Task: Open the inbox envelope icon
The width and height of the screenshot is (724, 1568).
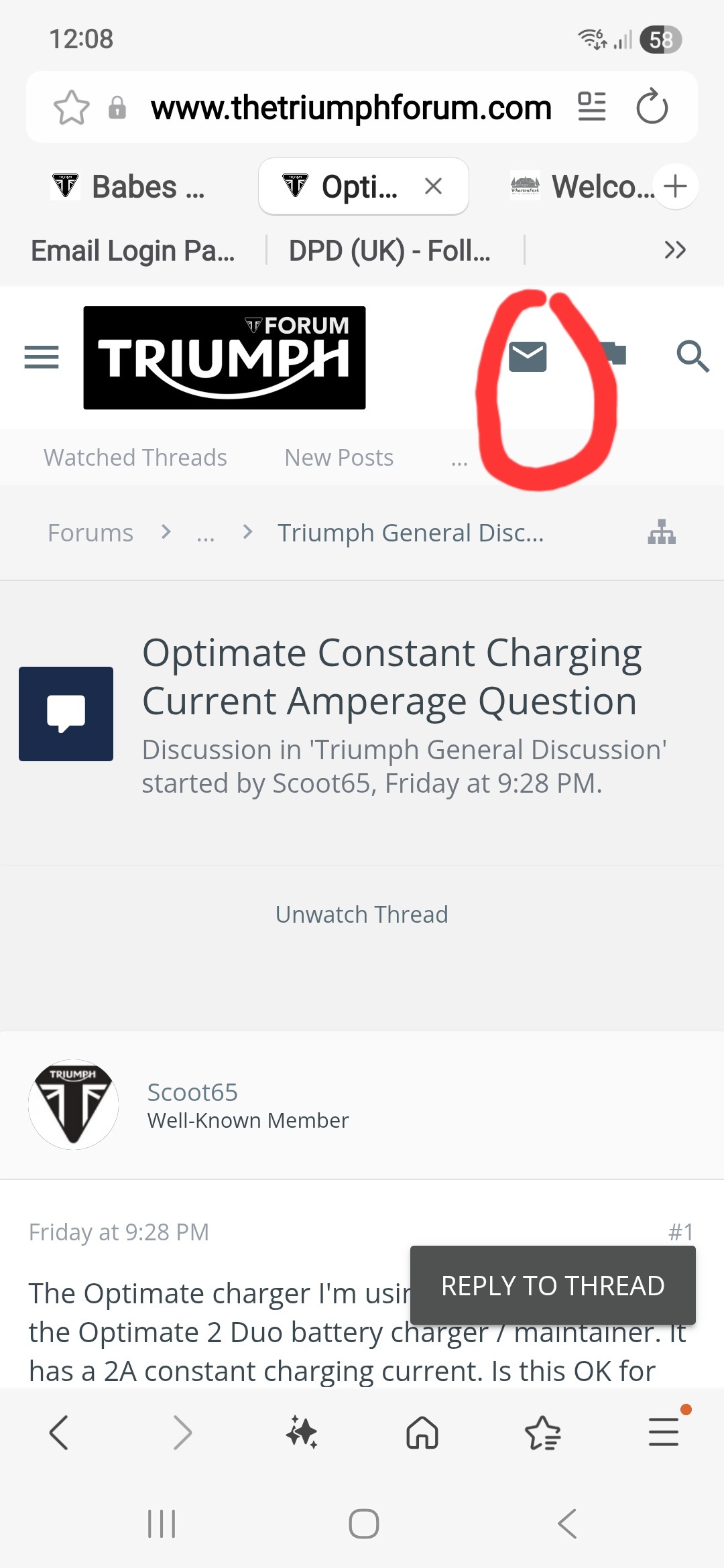Action: 528,356
